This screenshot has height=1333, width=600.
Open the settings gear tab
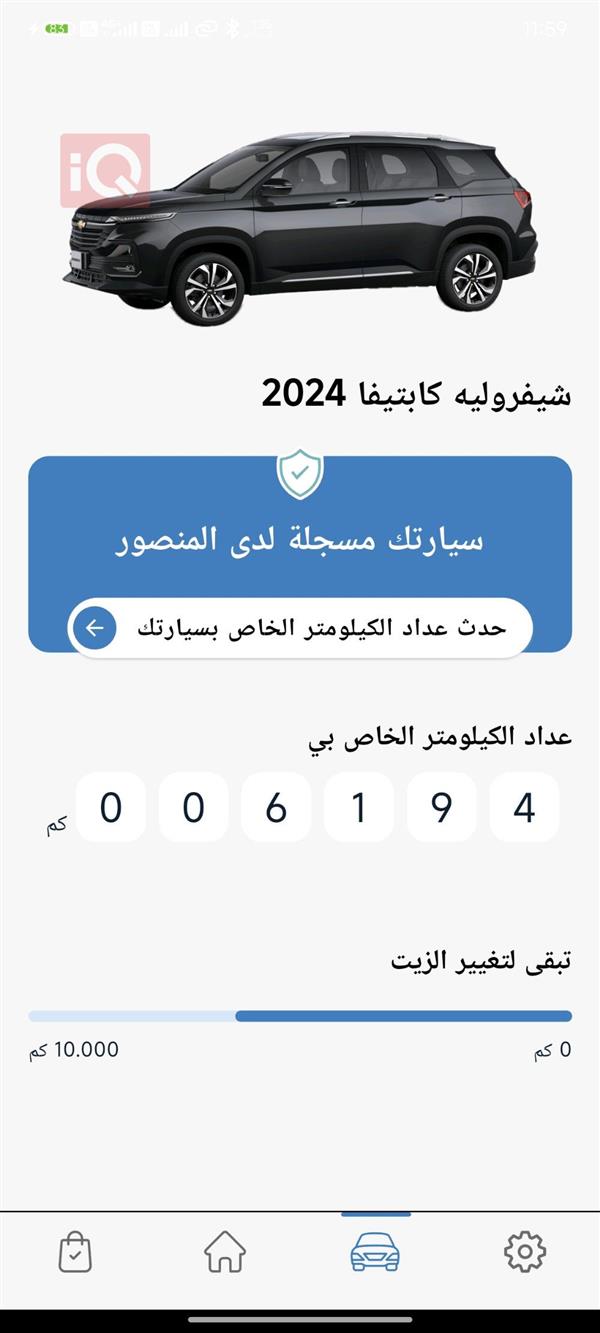[x=525, y=1251]
